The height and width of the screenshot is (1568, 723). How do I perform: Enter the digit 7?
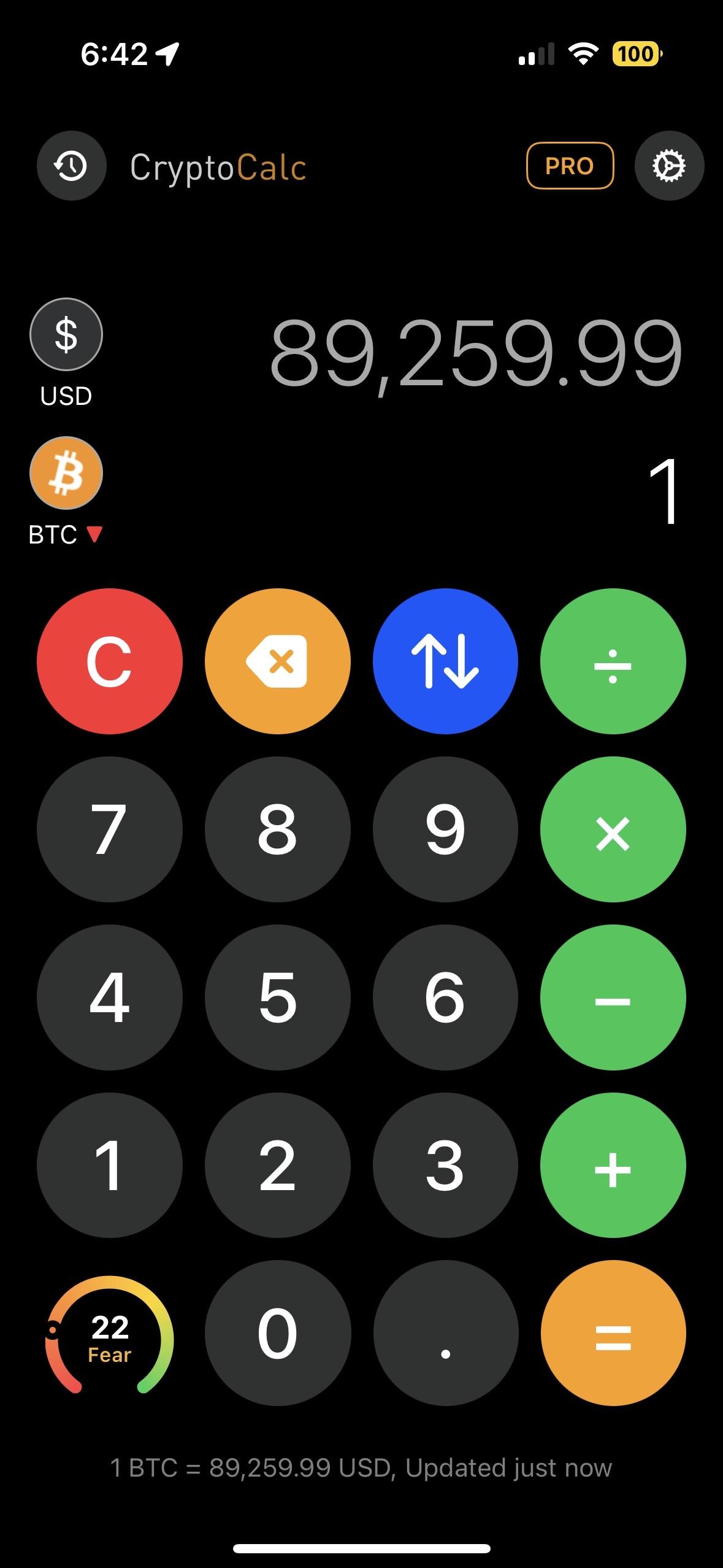pos(110,829)
